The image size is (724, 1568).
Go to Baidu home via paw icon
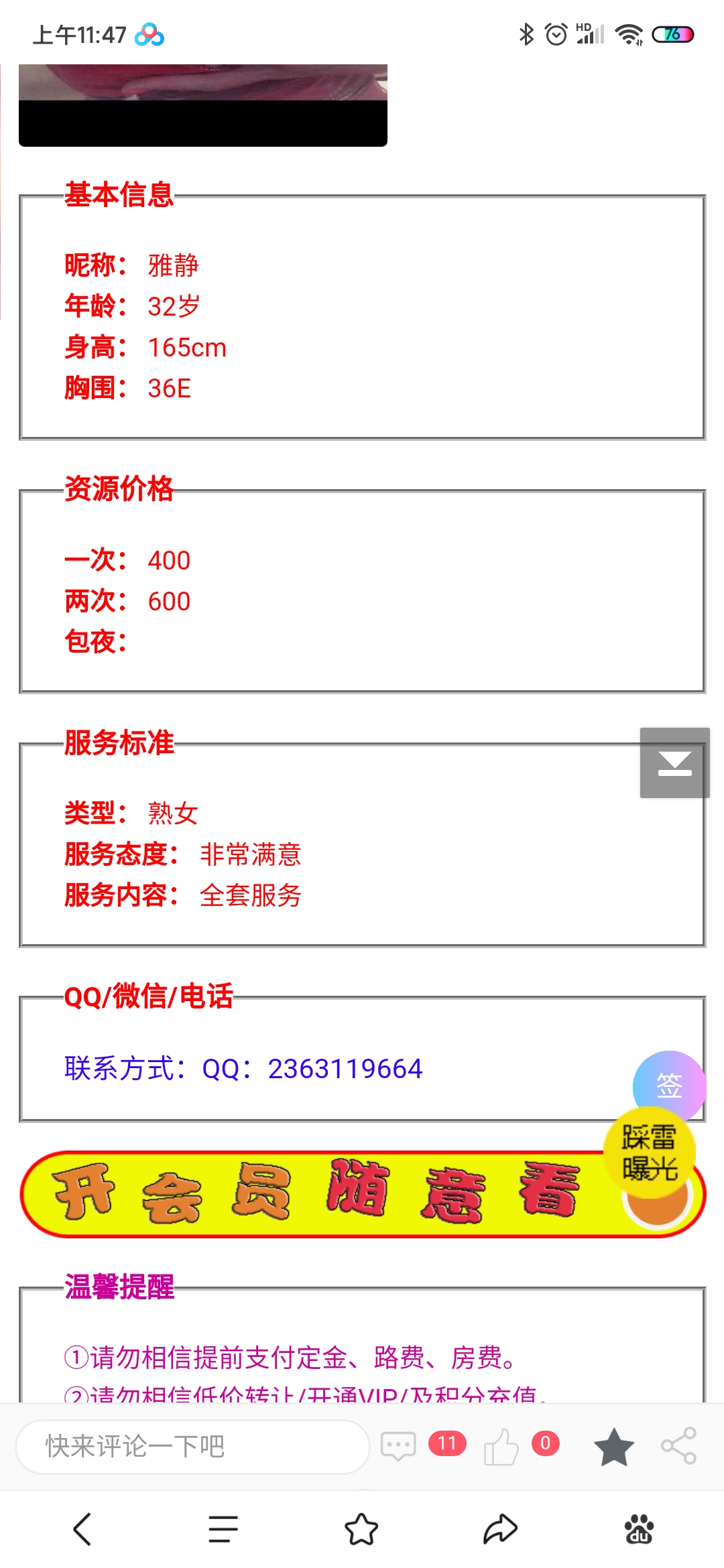(639, 1529)
